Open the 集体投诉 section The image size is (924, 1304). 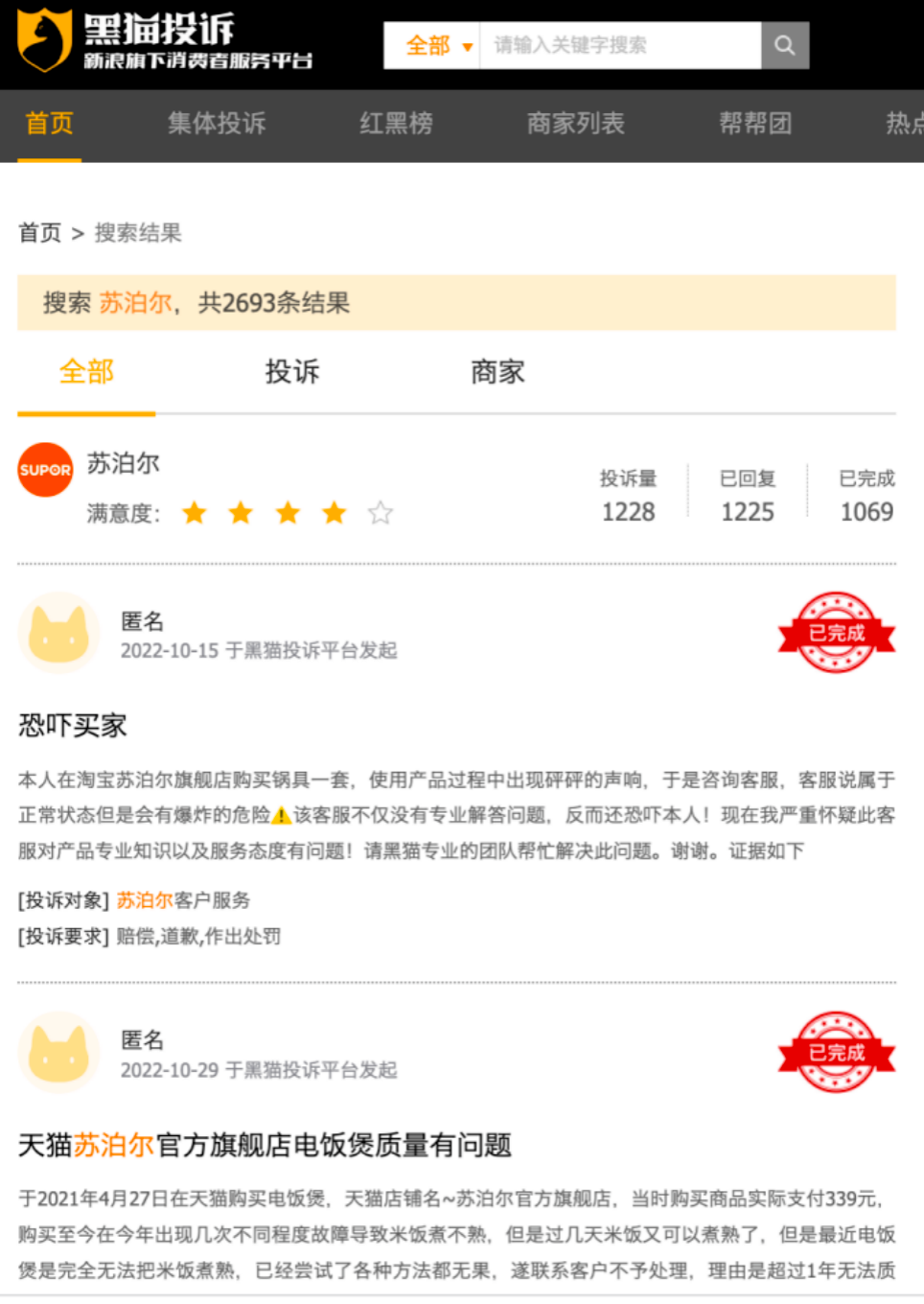[217, 124]
